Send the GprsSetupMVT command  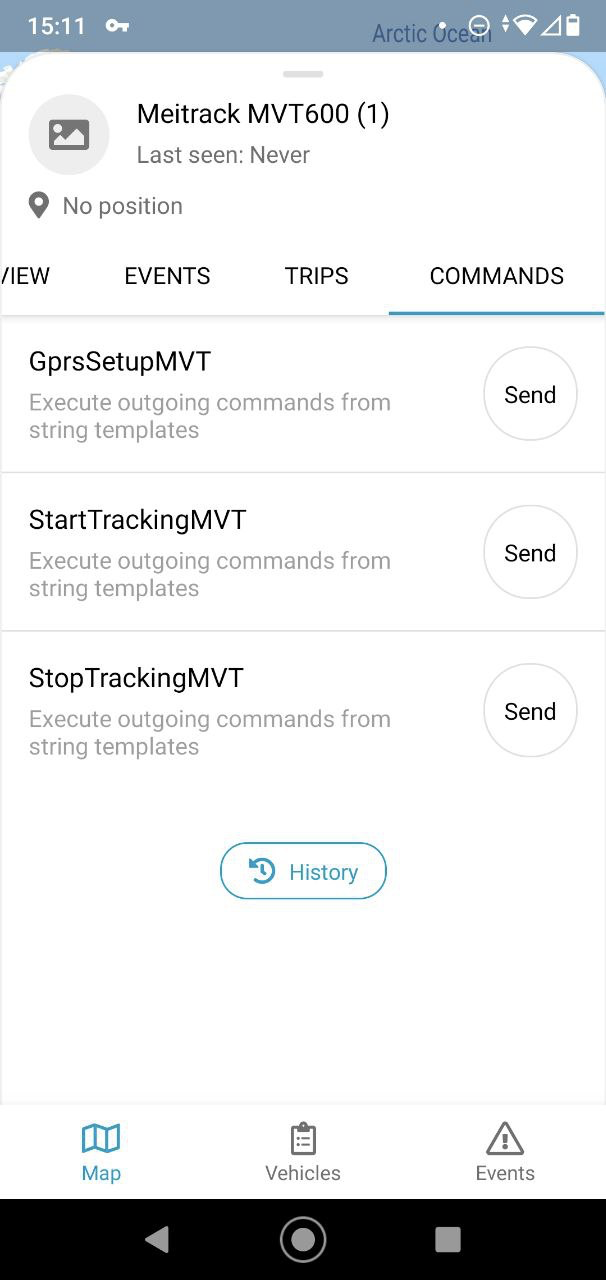530,394
